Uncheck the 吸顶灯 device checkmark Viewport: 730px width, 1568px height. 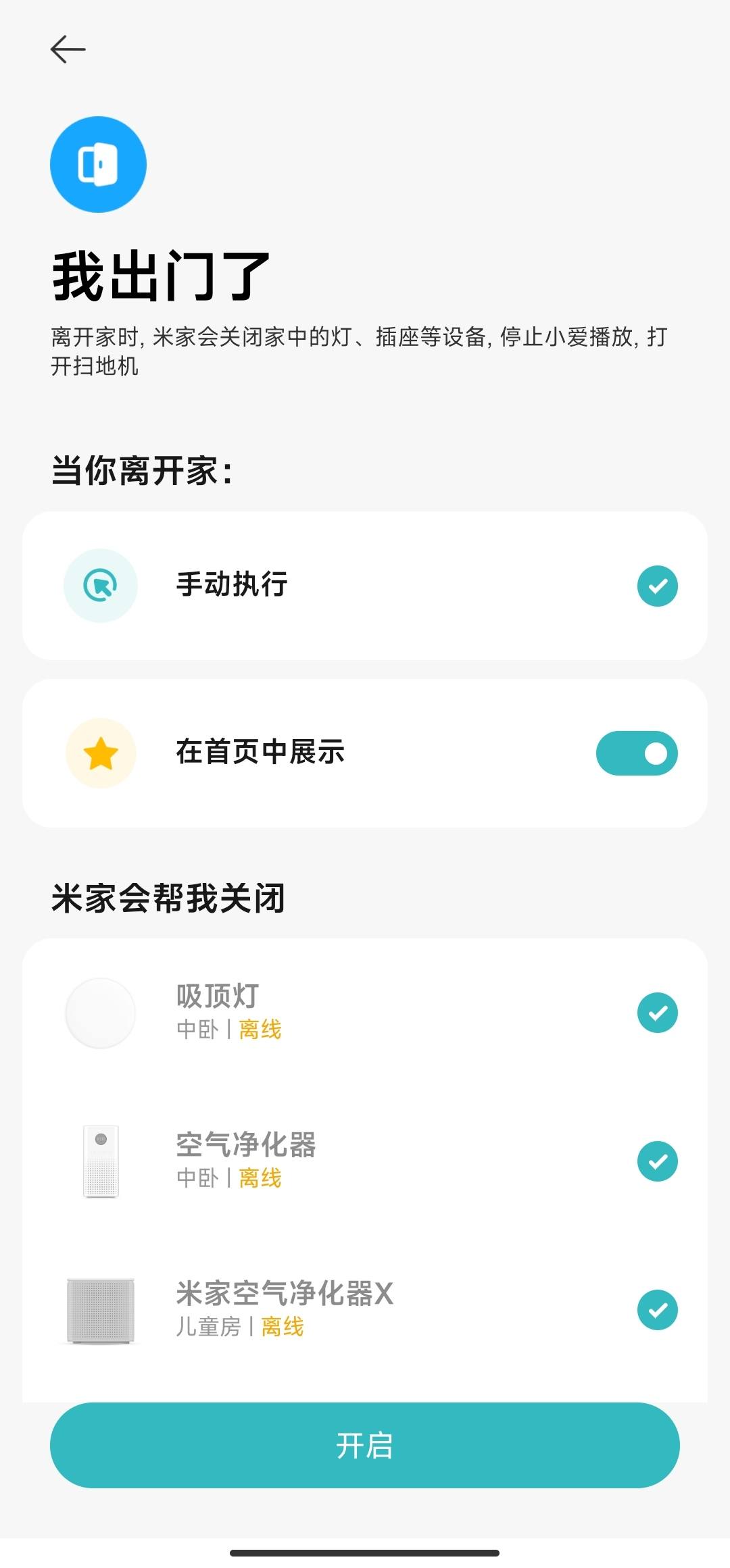656,1011
